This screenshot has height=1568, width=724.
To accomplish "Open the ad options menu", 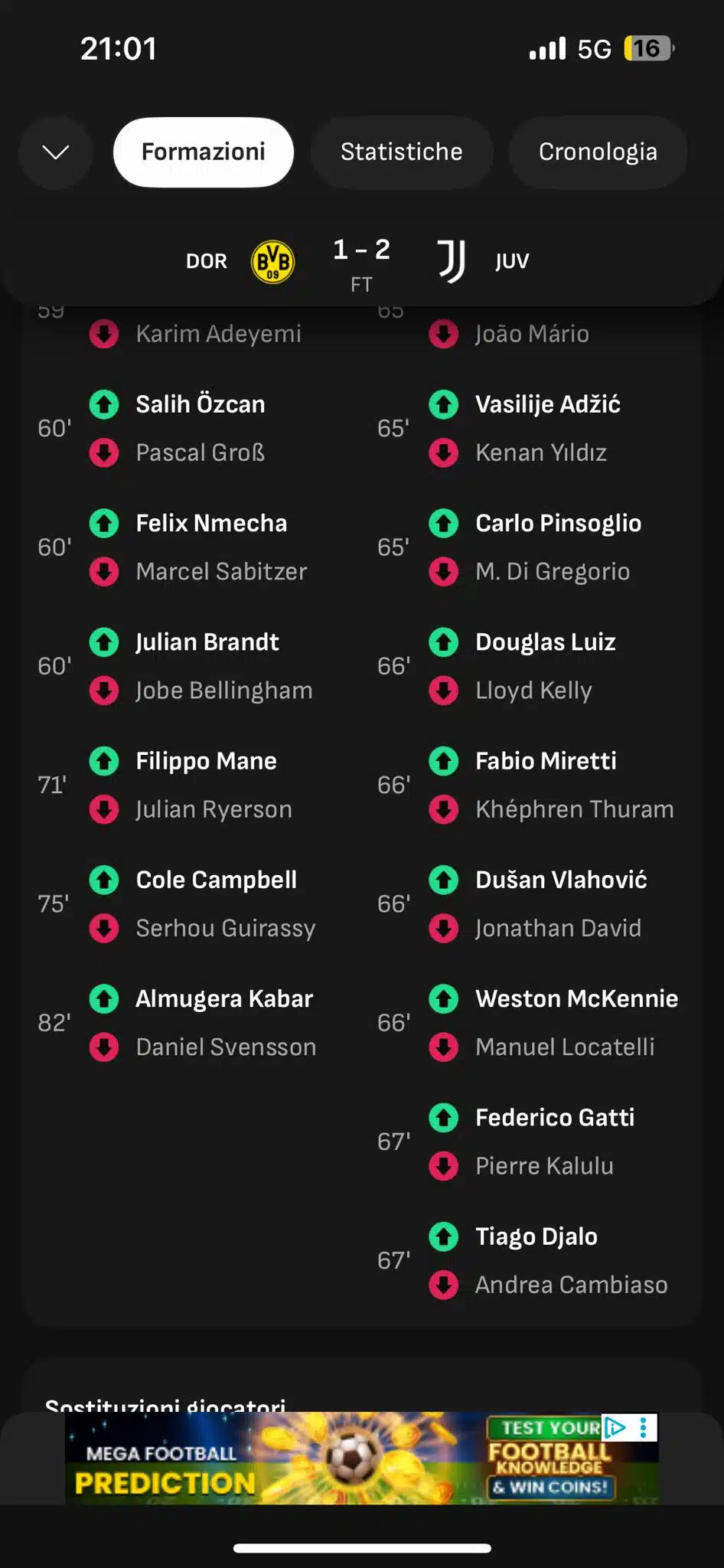I will tap(644, 1427).
